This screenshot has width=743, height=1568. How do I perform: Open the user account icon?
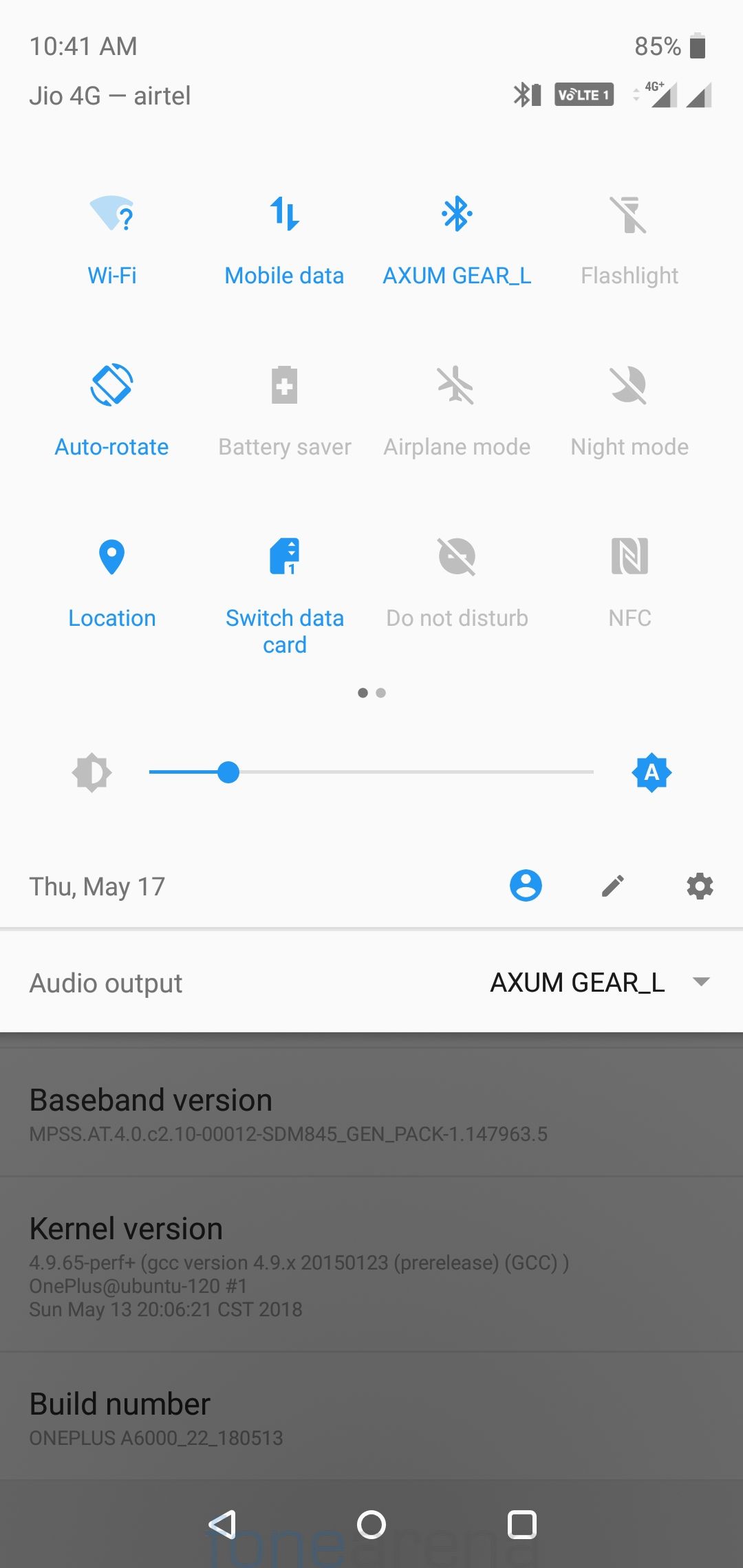coord(526,886)
